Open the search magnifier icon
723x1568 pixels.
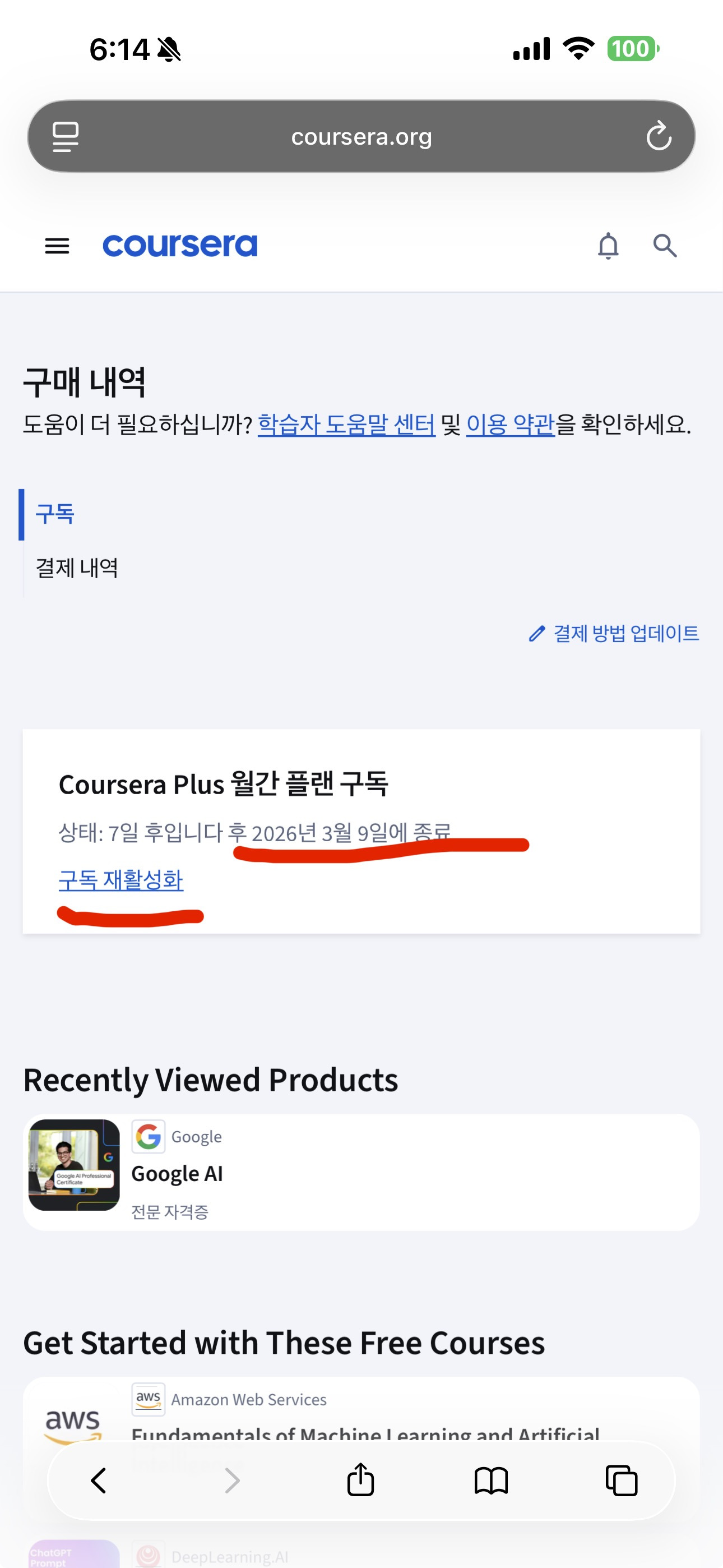665,246
